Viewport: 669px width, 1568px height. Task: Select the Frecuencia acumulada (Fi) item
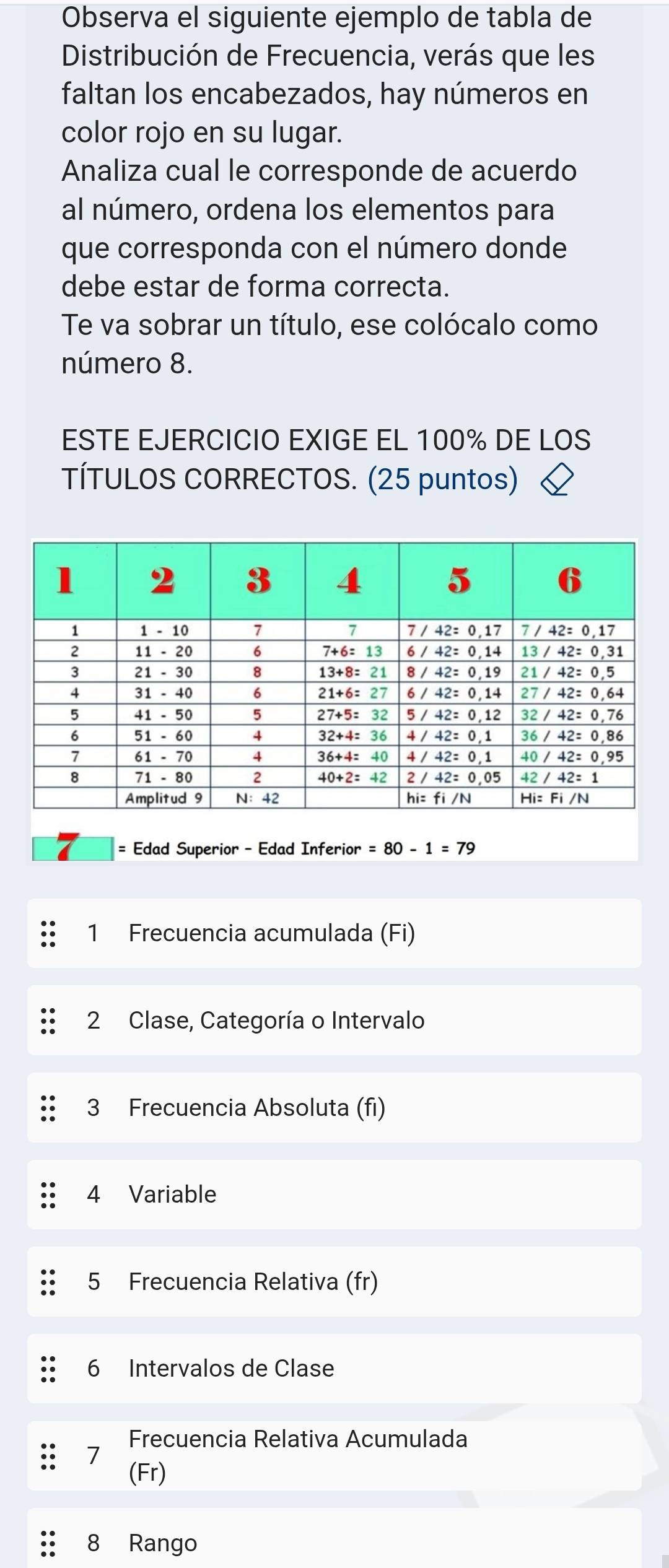334,933
